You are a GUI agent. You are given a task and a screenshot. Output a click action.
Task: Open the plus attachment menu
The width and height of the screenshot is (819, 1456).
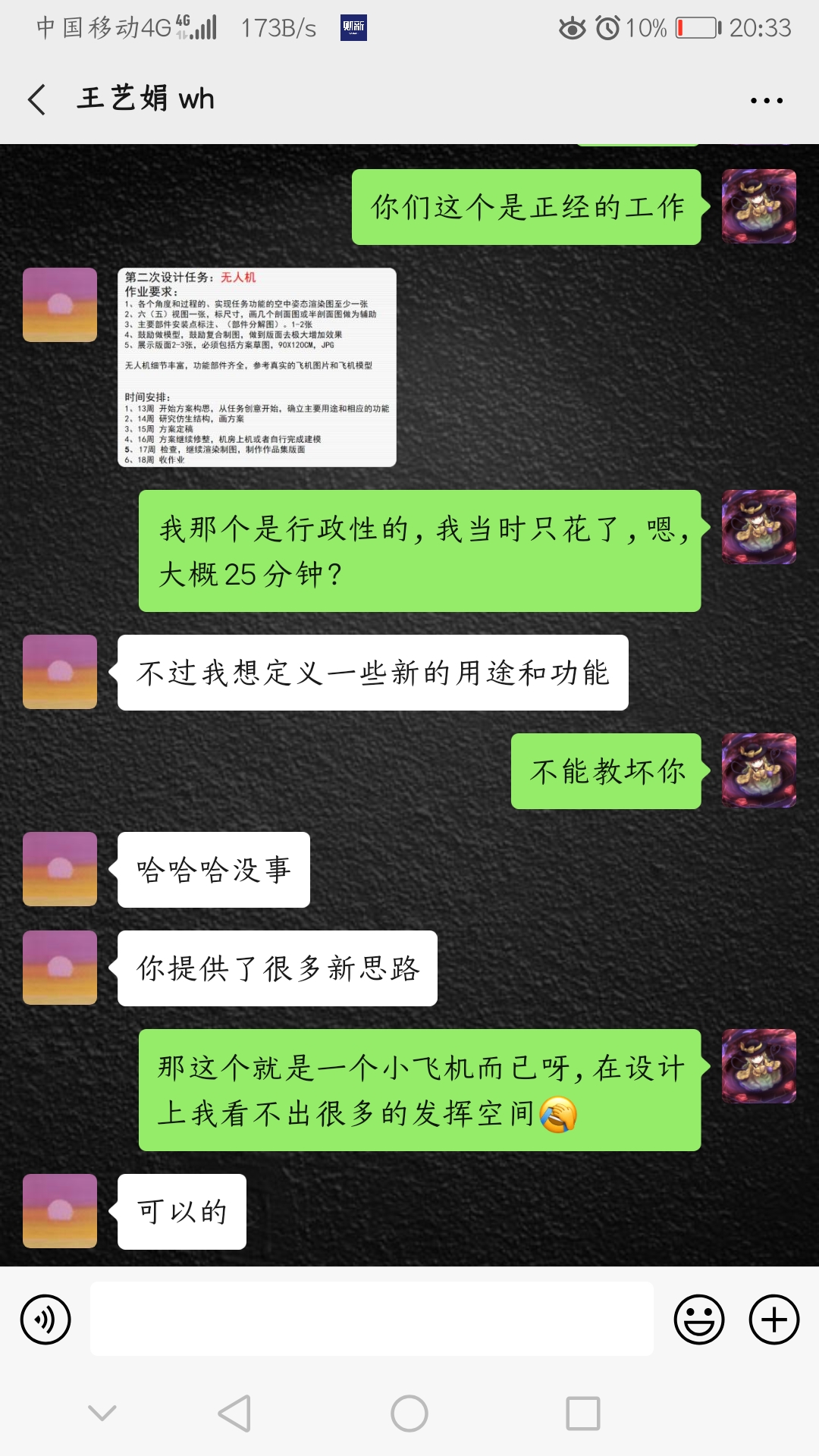click(773, 1319)
